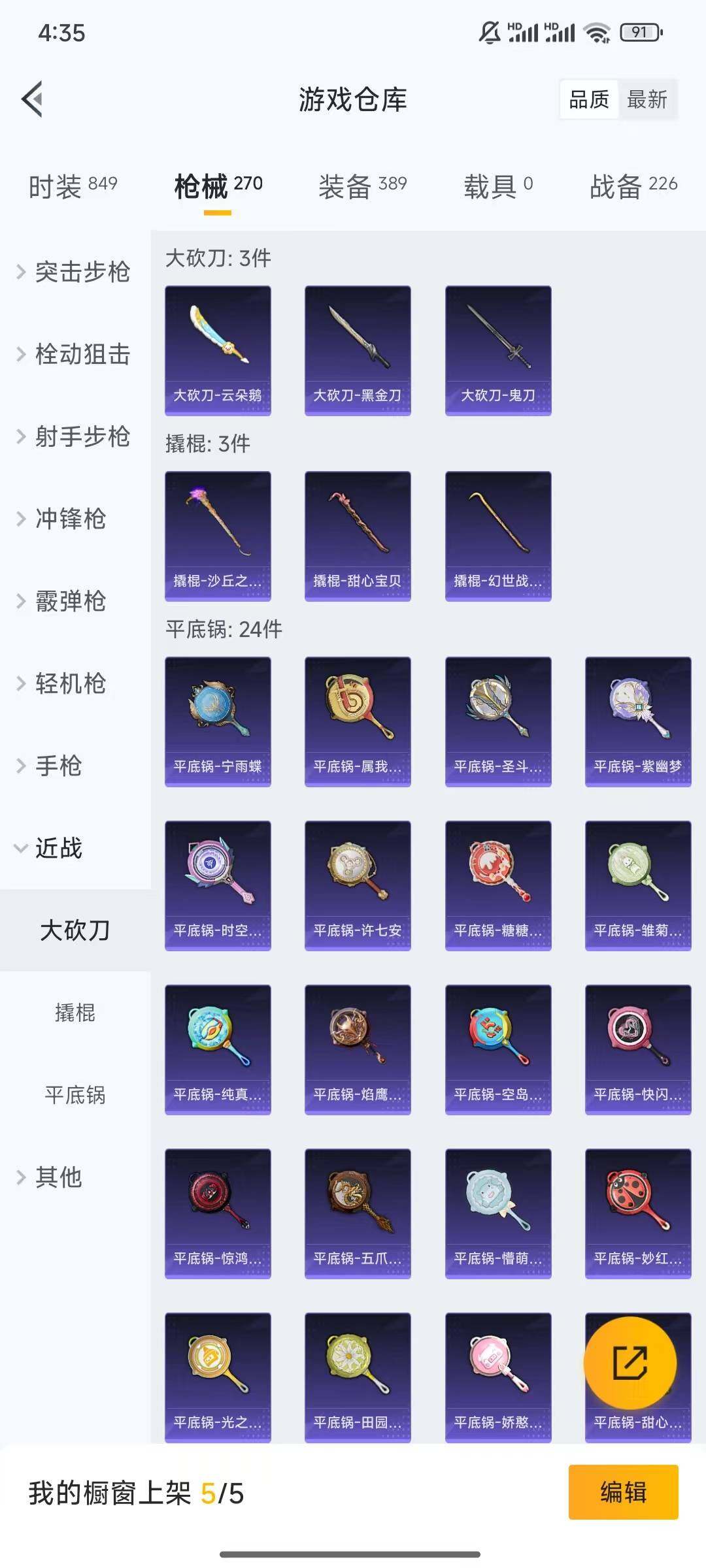This screenshot has width=706, height=1568.
Task: Open the 撬棍-甜心宝贝 item
Action: click(358, 536)
